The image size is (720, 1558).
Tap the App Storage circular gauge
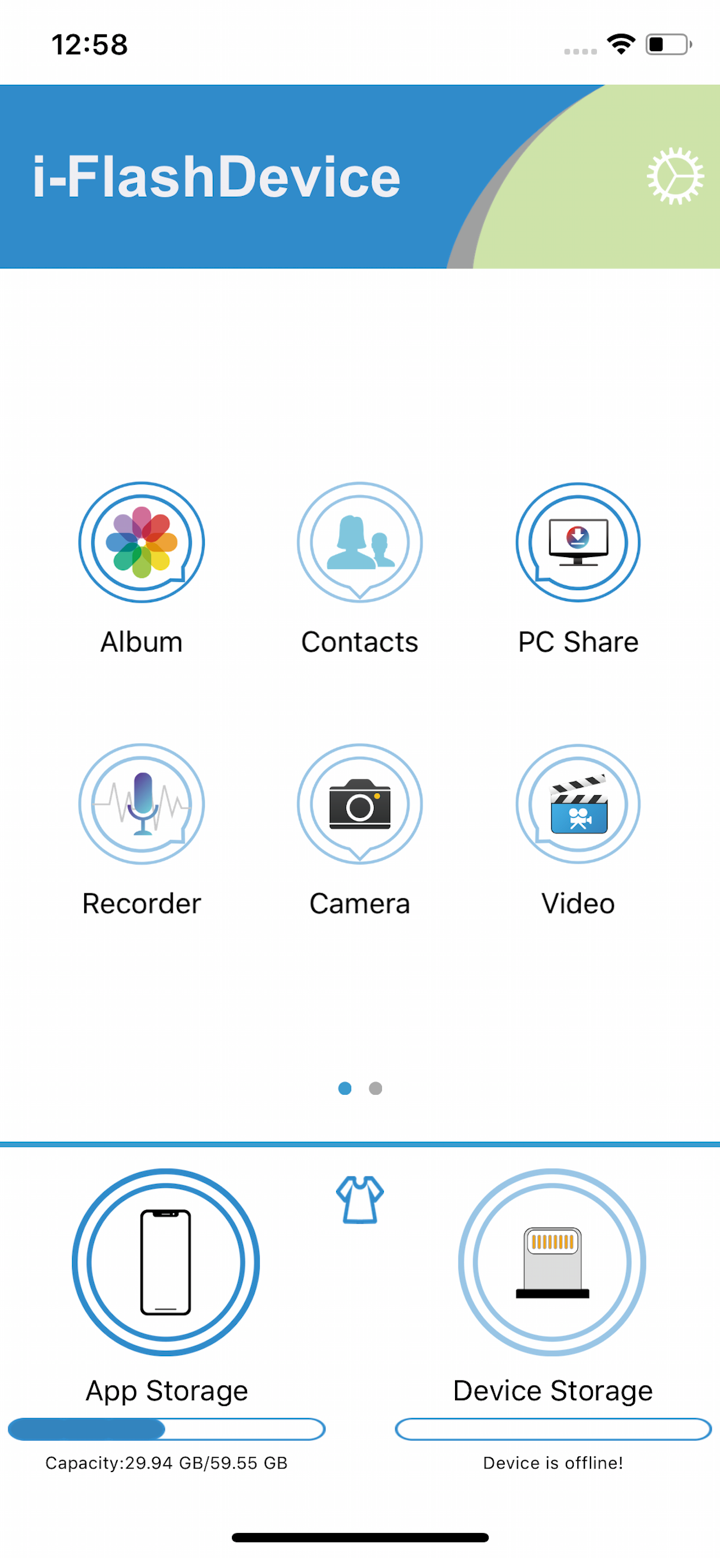[166, 1261]
